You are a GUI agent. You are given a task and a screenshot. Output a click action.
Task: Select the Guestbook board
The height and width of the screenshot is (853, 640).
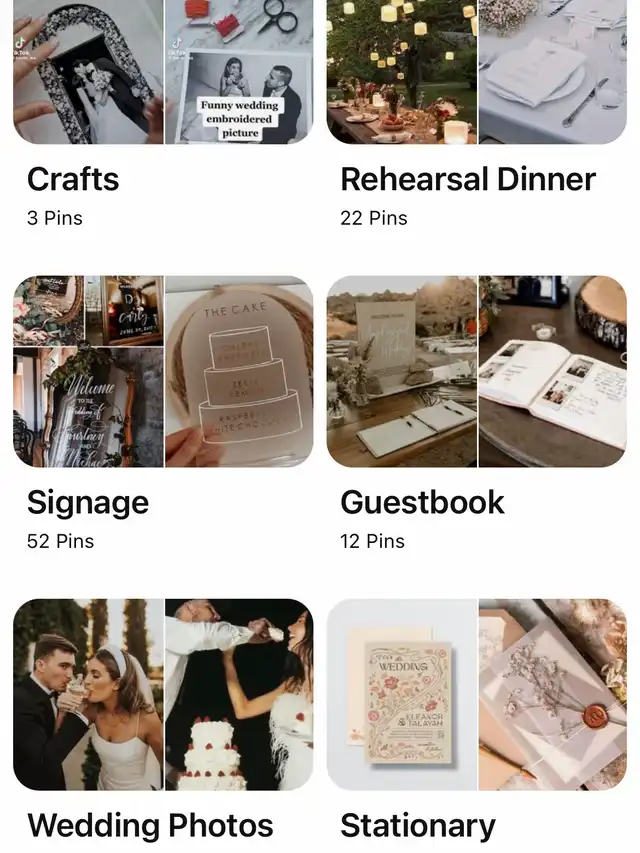pos(476,371)
